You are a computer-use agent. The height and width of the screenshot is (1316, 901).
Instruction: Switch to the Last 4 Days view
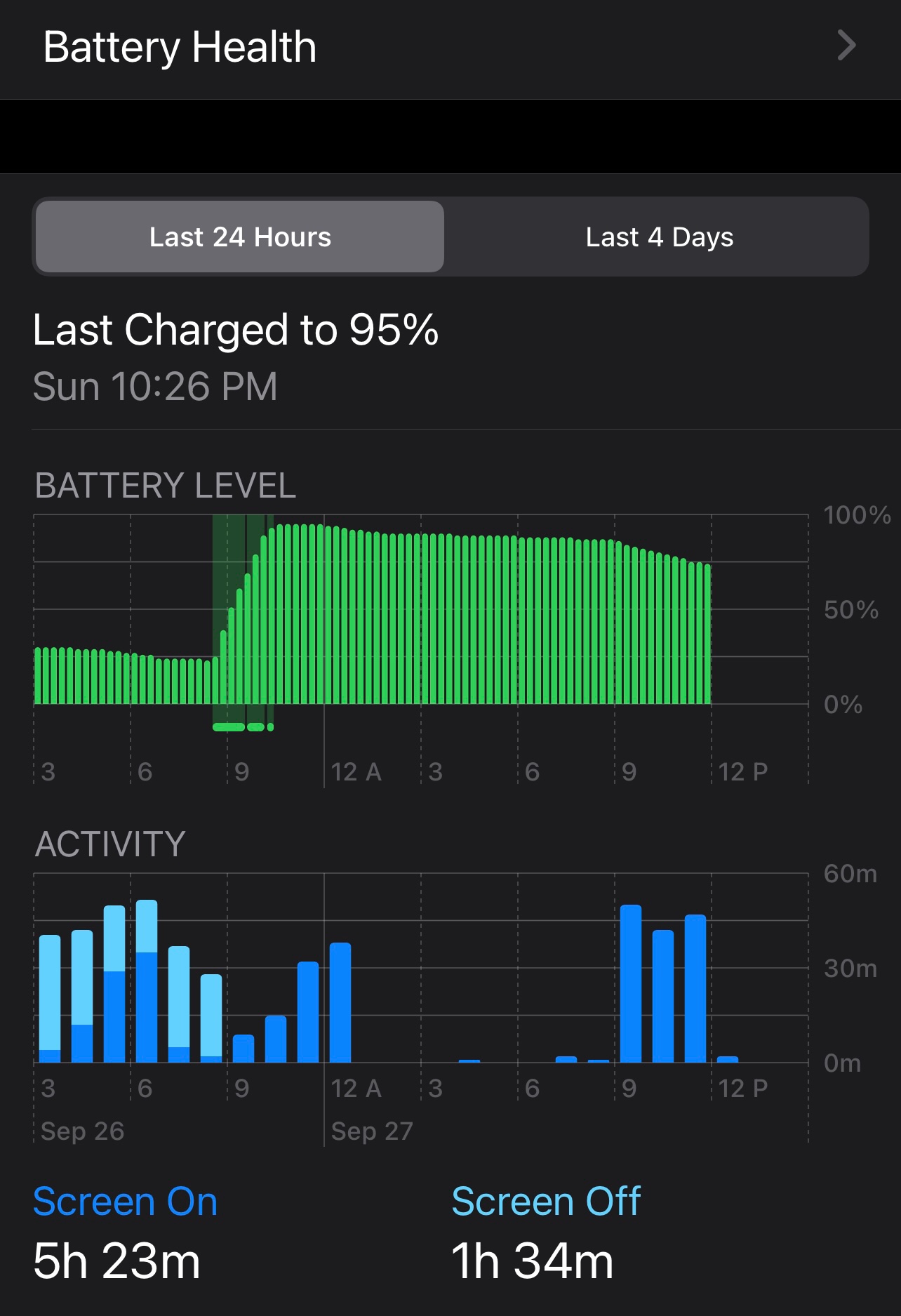(x=658, y=237)
